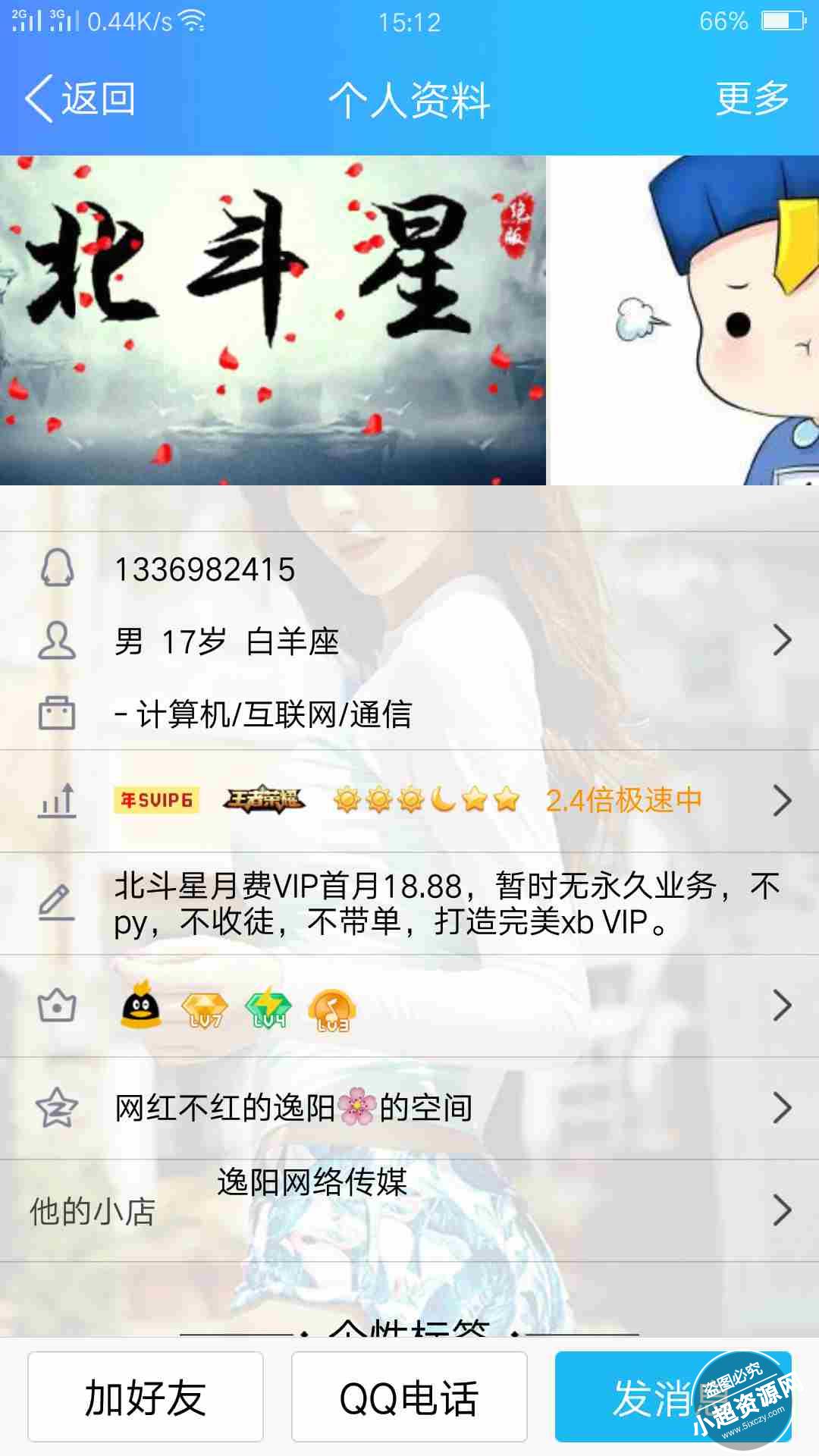Go back using the 返回 button
Screen dimensions: 819x1456
tap(80, 99)
